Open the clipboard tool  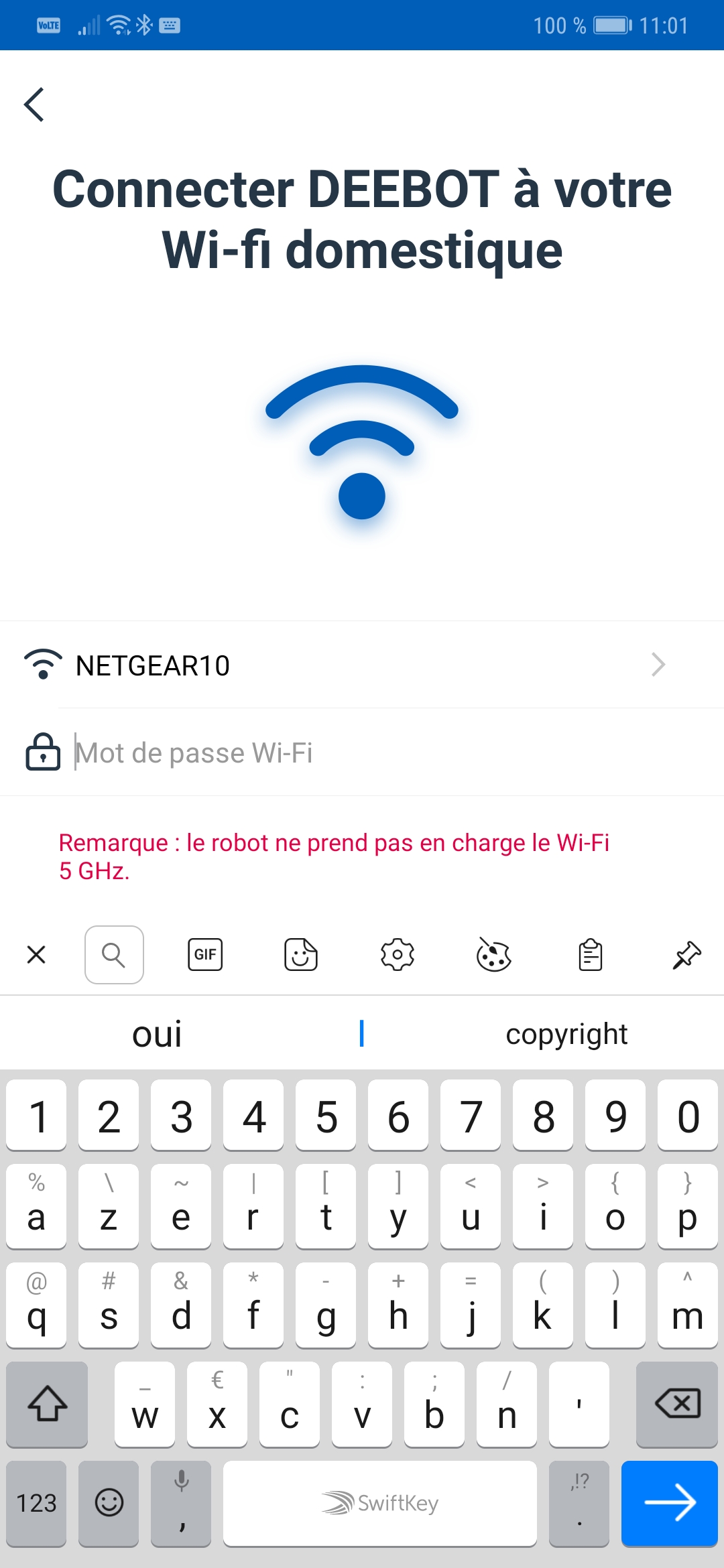click(591, 954)
